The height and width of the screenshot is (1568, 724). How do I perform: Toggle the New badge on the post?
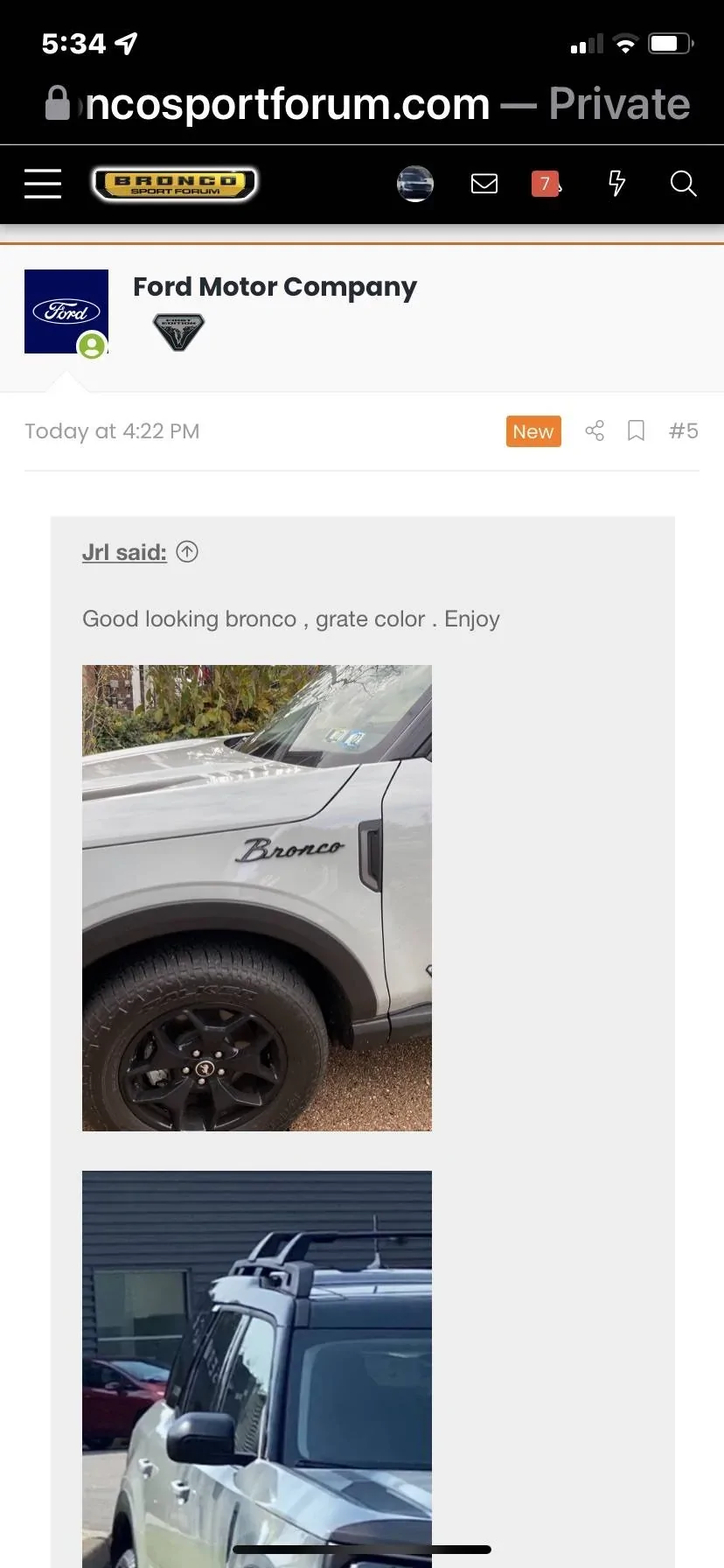click(x=533, y=430)
